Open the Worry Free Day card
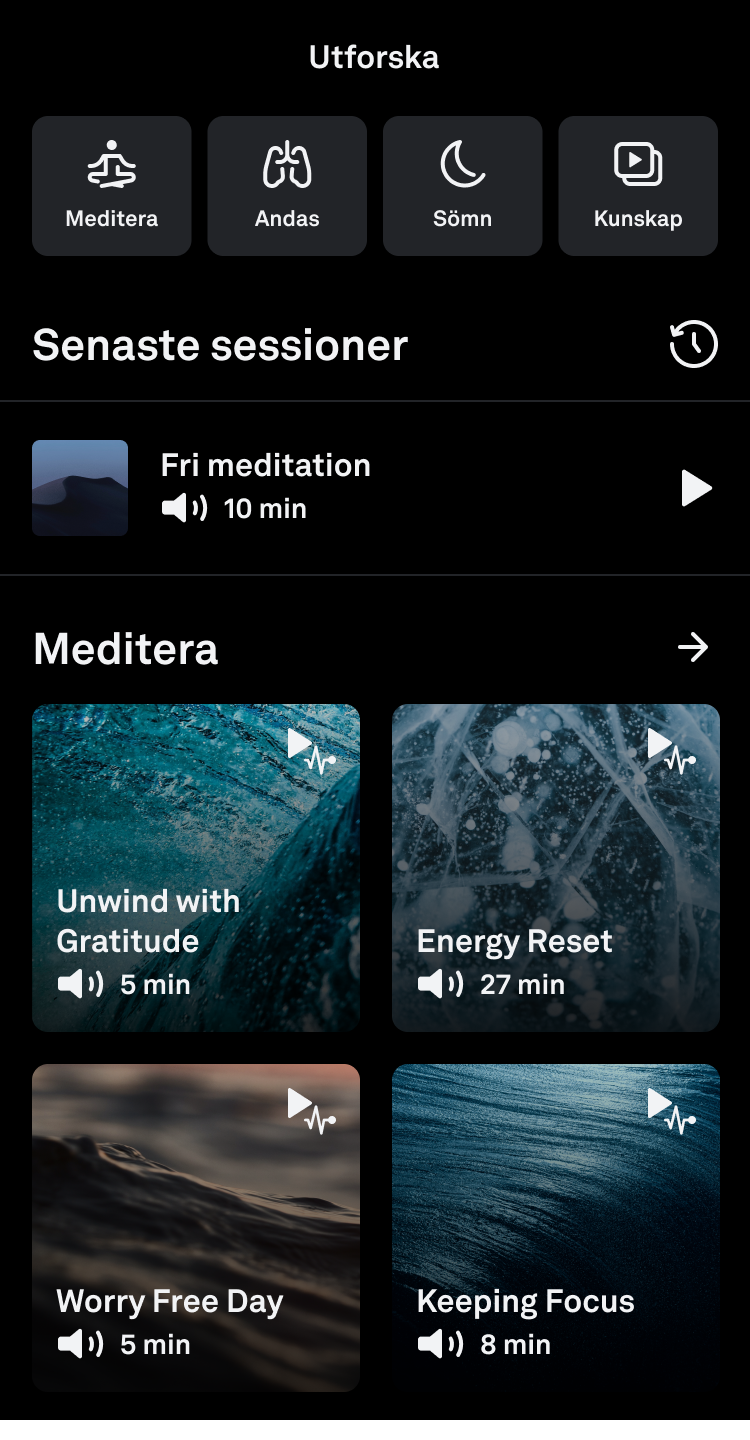Image resolution: width=750 pixels, height=1440 pixels. (x=196, y=1228)
